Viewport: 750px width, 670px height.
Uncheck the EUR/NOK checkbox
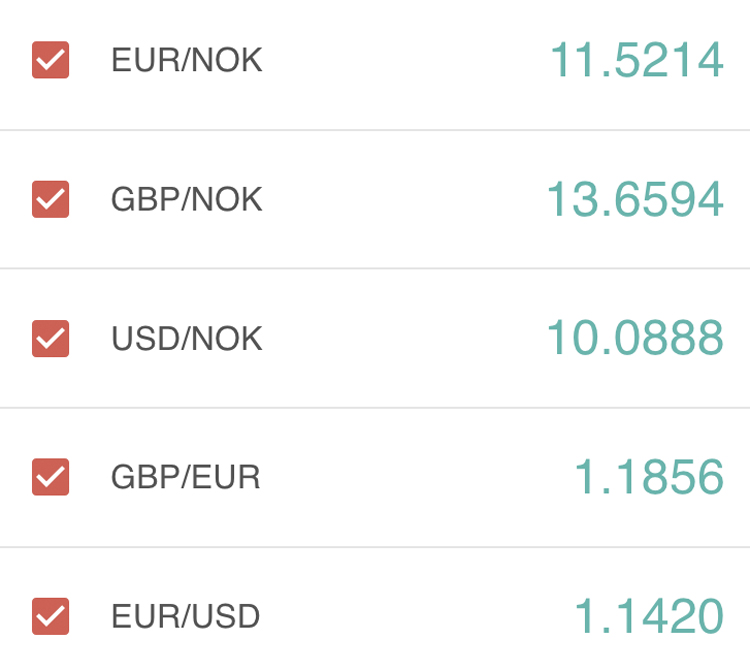51,60
